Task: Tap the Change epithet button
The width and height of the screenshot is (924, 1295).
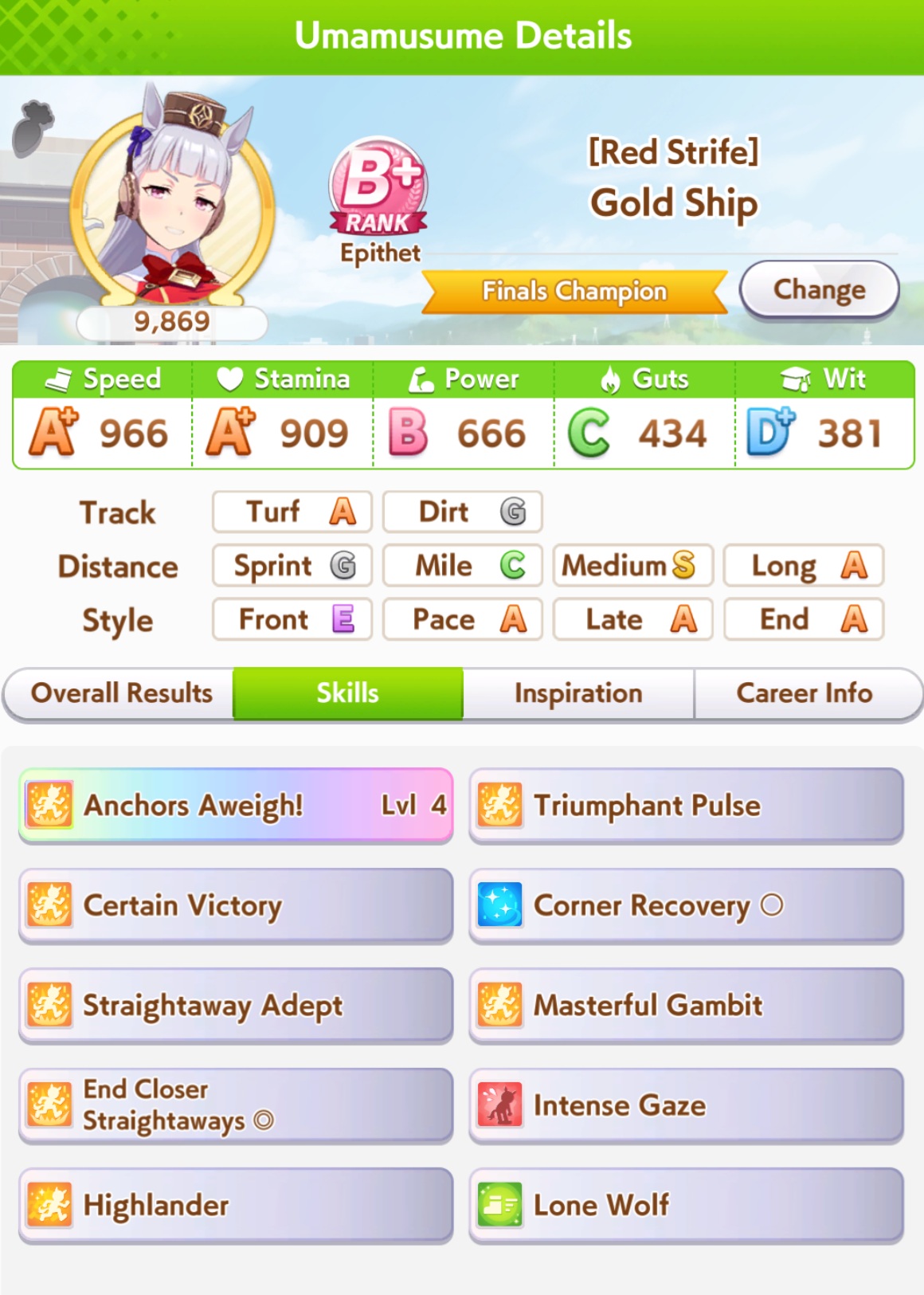Action: 819,290
